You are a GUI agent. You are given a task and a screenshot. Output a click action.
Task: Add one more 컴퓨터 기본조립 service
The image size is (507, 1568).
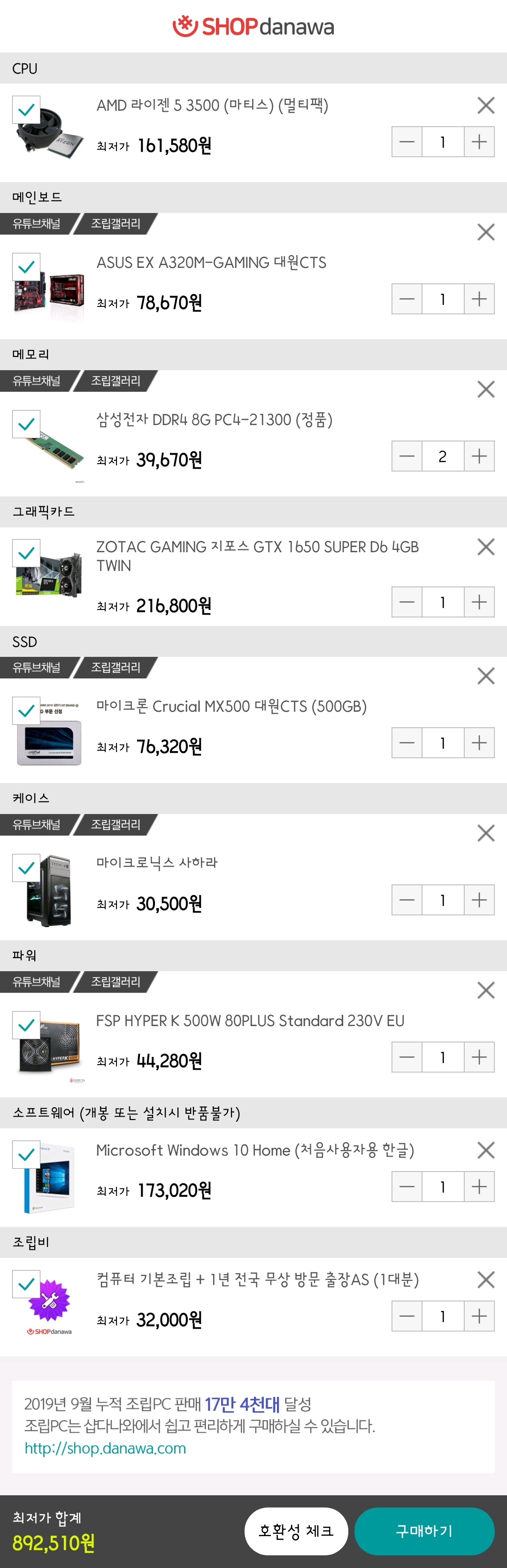(479, 1316)
